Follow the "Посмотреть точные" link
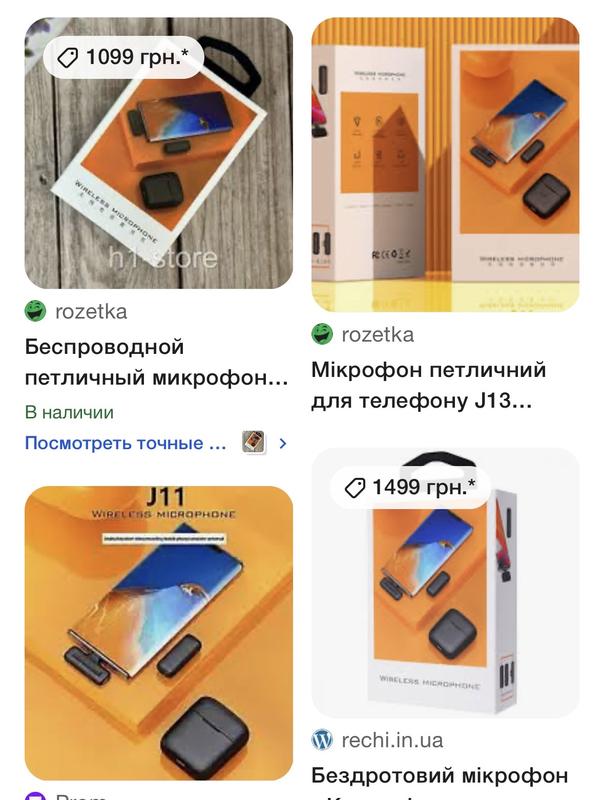This screenshot has width=604, height=800. [x=127, y=443]
